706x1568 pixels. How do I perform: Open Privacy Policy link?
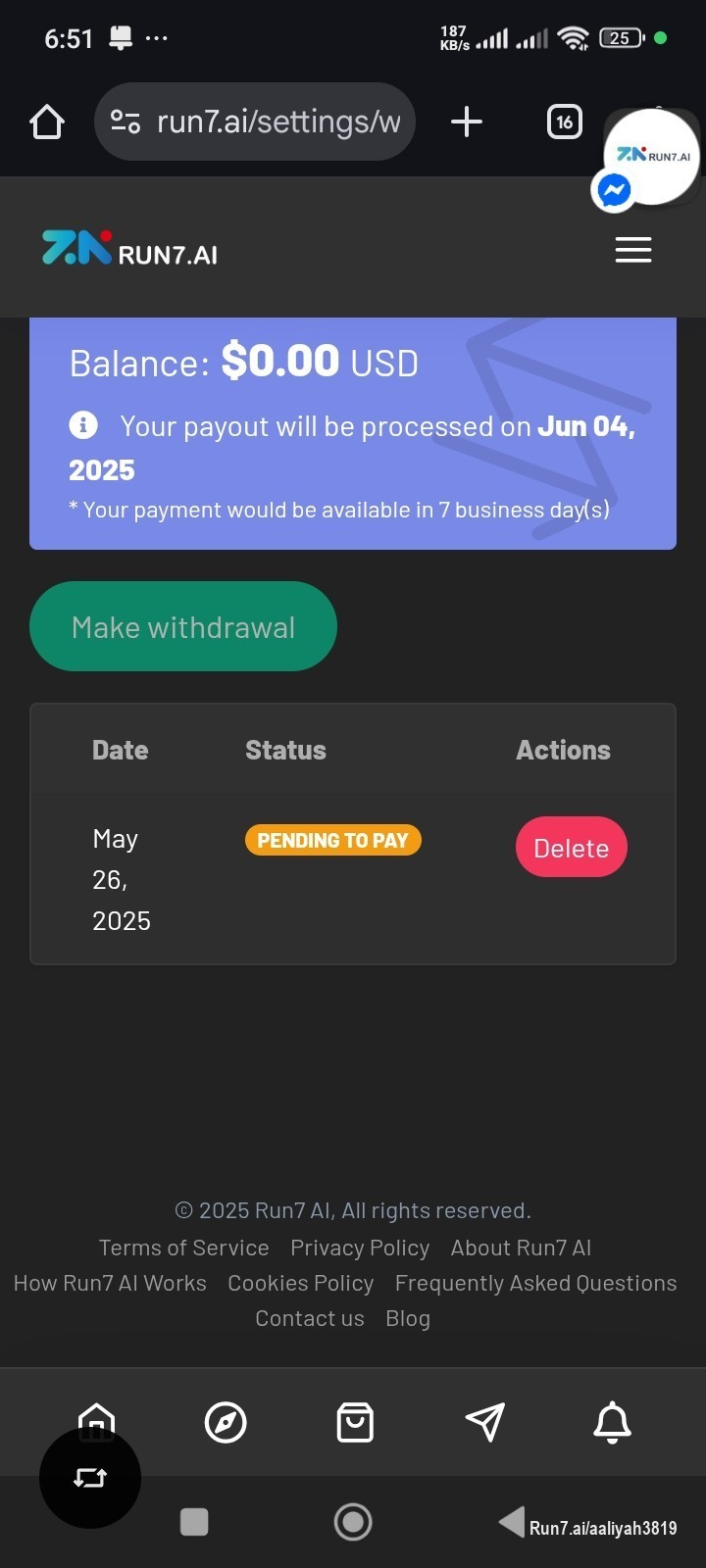(x=360, y=1248)
